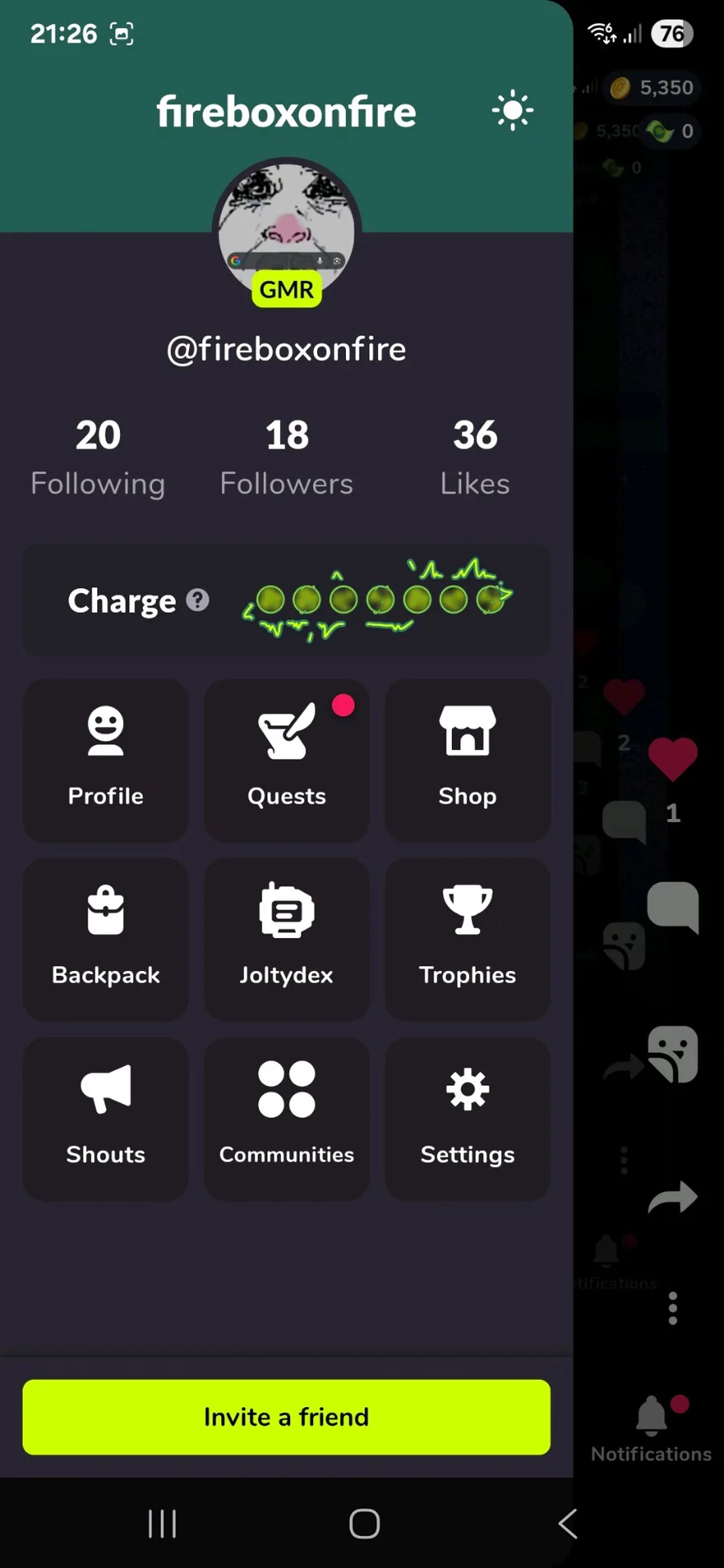Open the Joltydex
The image size is (724, 1568).
[286, 939]
